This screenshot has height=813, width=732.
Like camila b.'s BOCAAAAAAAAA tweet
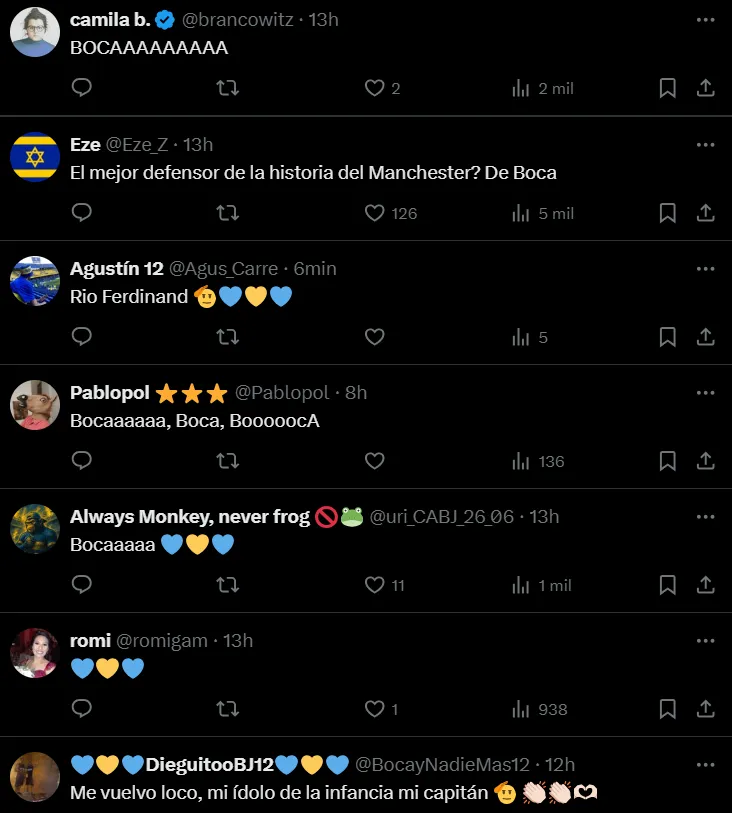pyautogui.click(x=374, y=88)
